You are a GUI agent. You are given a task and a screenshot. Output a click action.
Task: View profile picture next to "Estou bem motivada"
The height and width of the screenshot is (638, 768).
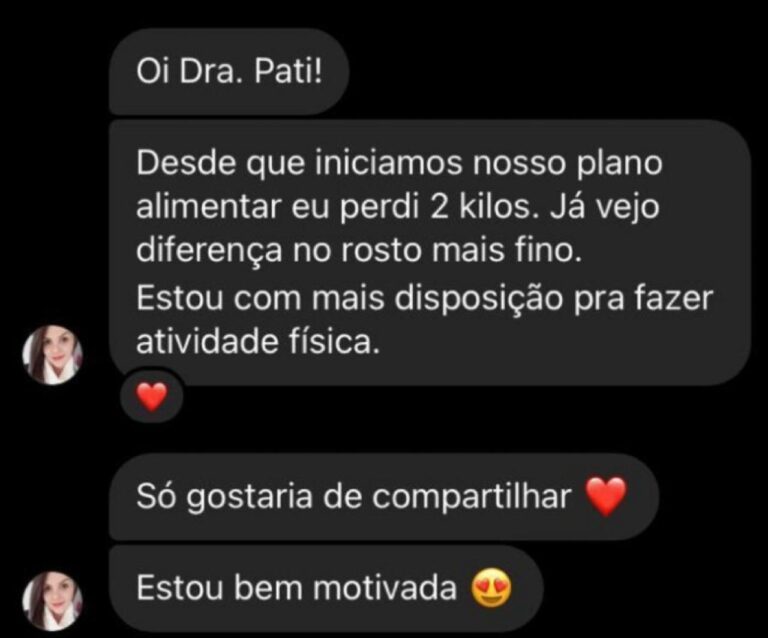(x=52, y=600)
